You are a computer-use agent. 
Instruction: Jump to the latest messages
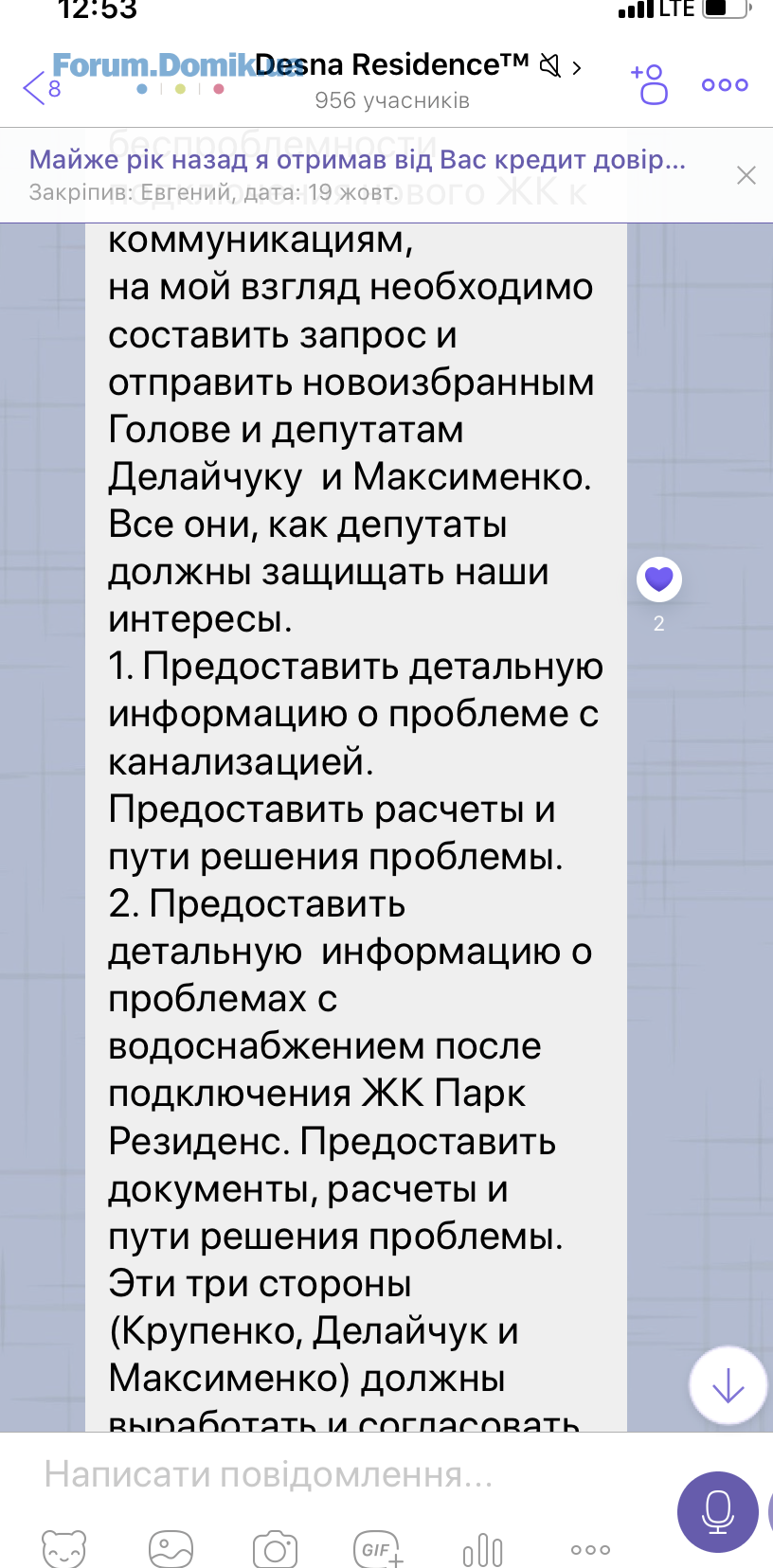click(728, 1386)
